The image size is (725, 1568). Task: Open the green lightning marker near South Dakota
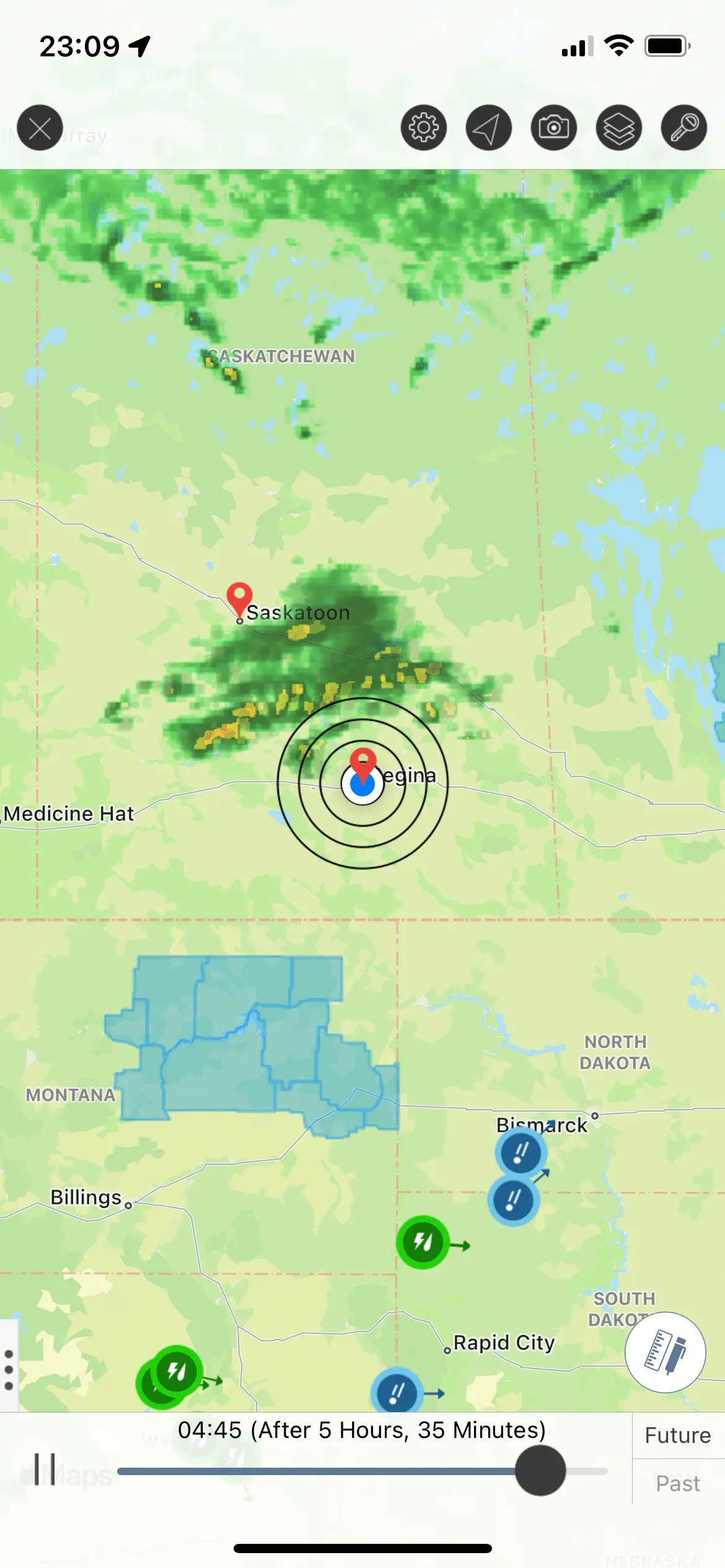tap(423, 1242)
